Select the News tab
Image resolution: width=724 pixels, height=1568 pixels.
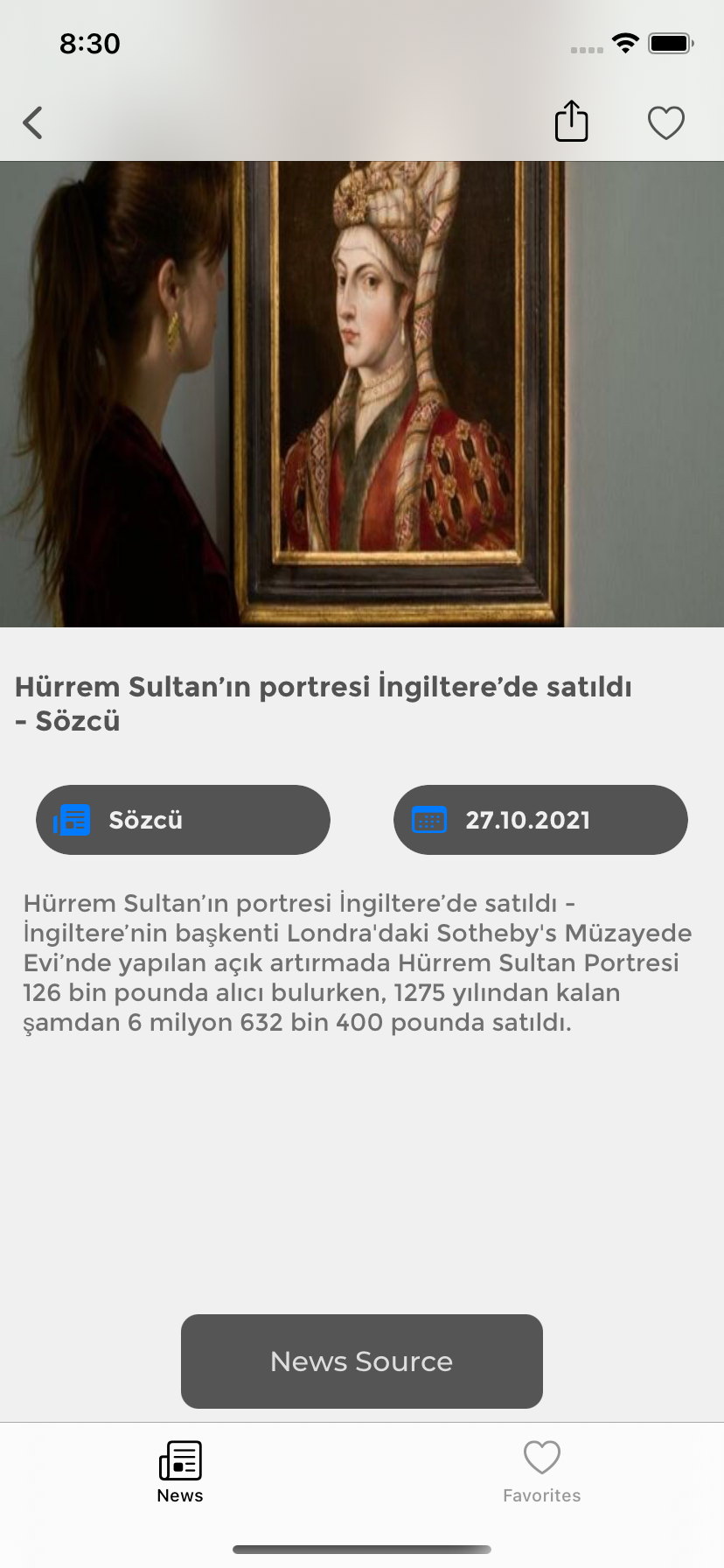coord(180,1472)
